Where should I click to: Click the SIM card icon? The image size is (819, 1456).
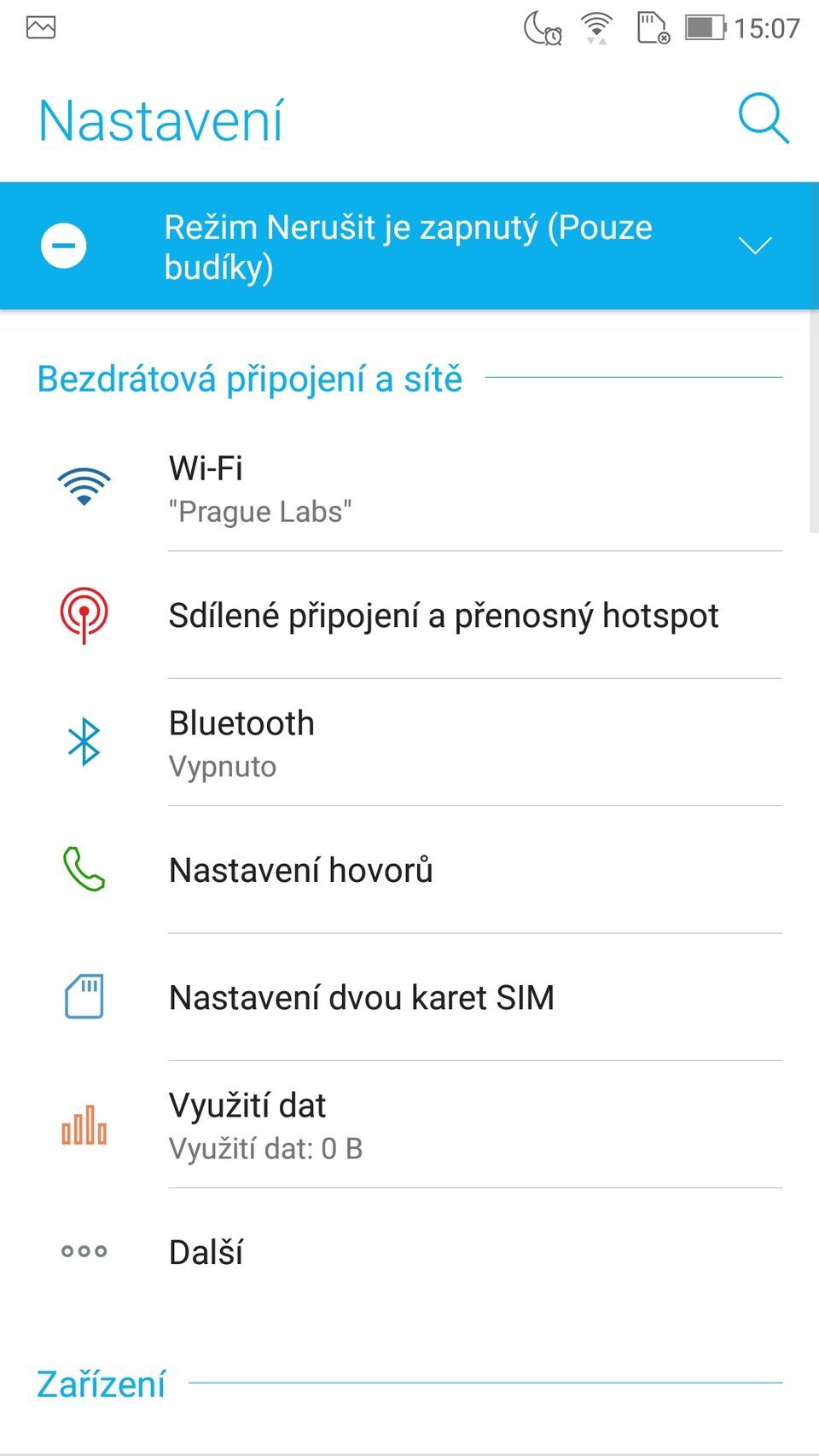[83, 996]
